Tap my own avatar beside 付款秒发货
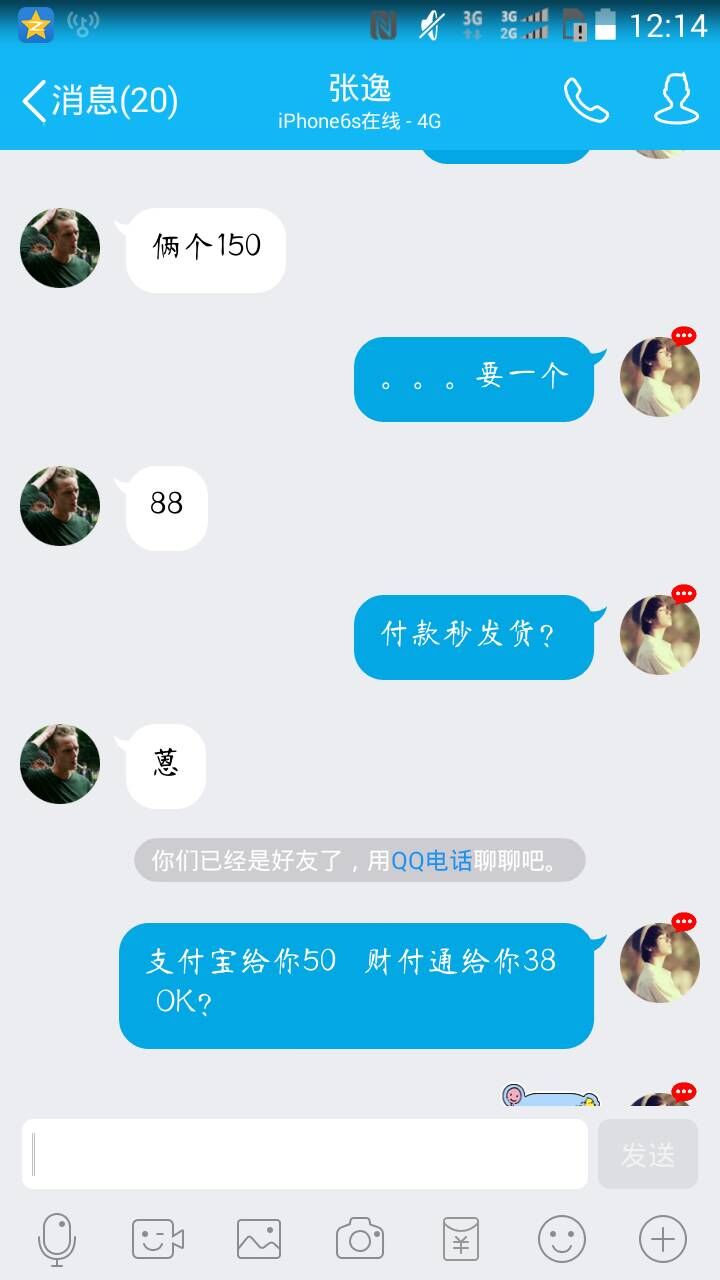The width and height of the screenshot is (720, 1280). click(659, 635)
